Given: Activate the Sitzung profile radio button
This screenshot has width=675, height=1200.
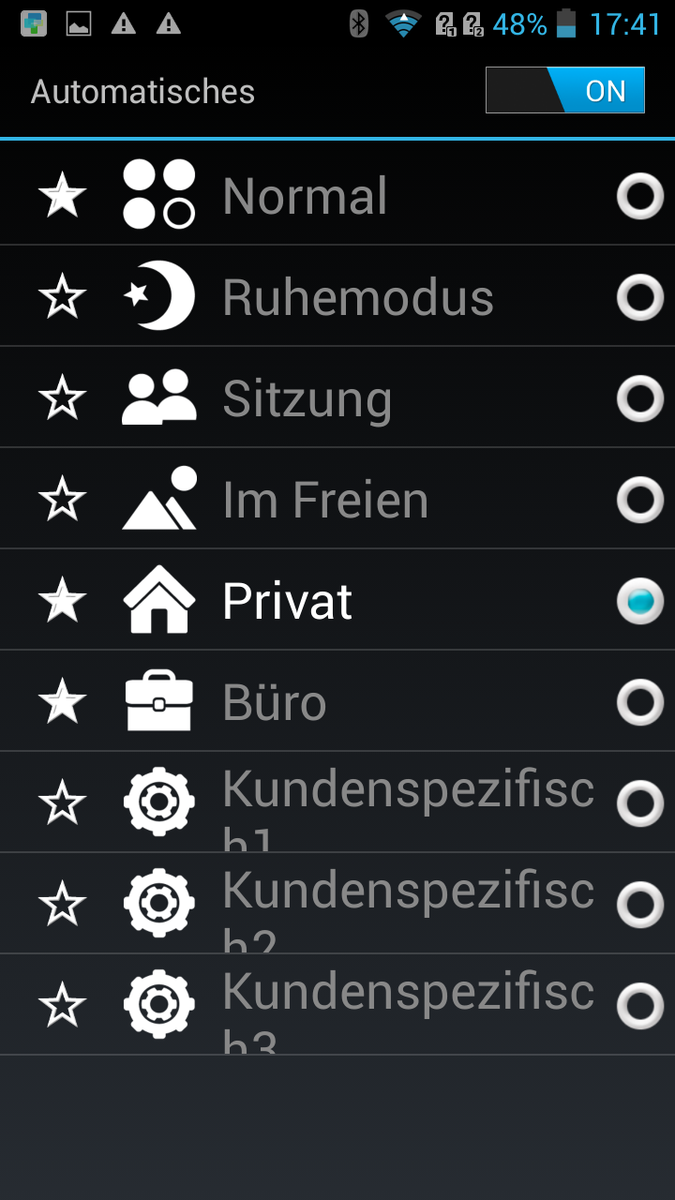Looking at the screenshot, I should pyautogui.click(x=640, y=399).
